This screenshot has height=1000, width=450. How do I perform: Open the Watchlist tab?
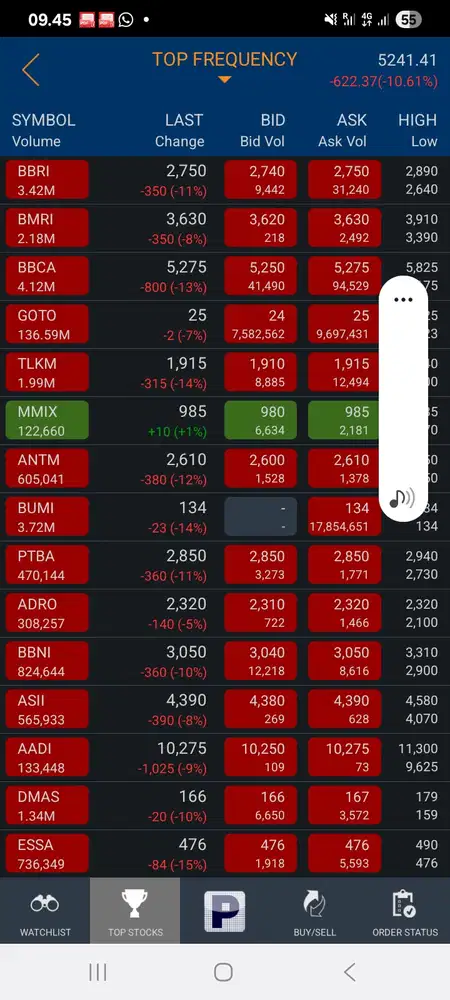click(x=45, y=913)
